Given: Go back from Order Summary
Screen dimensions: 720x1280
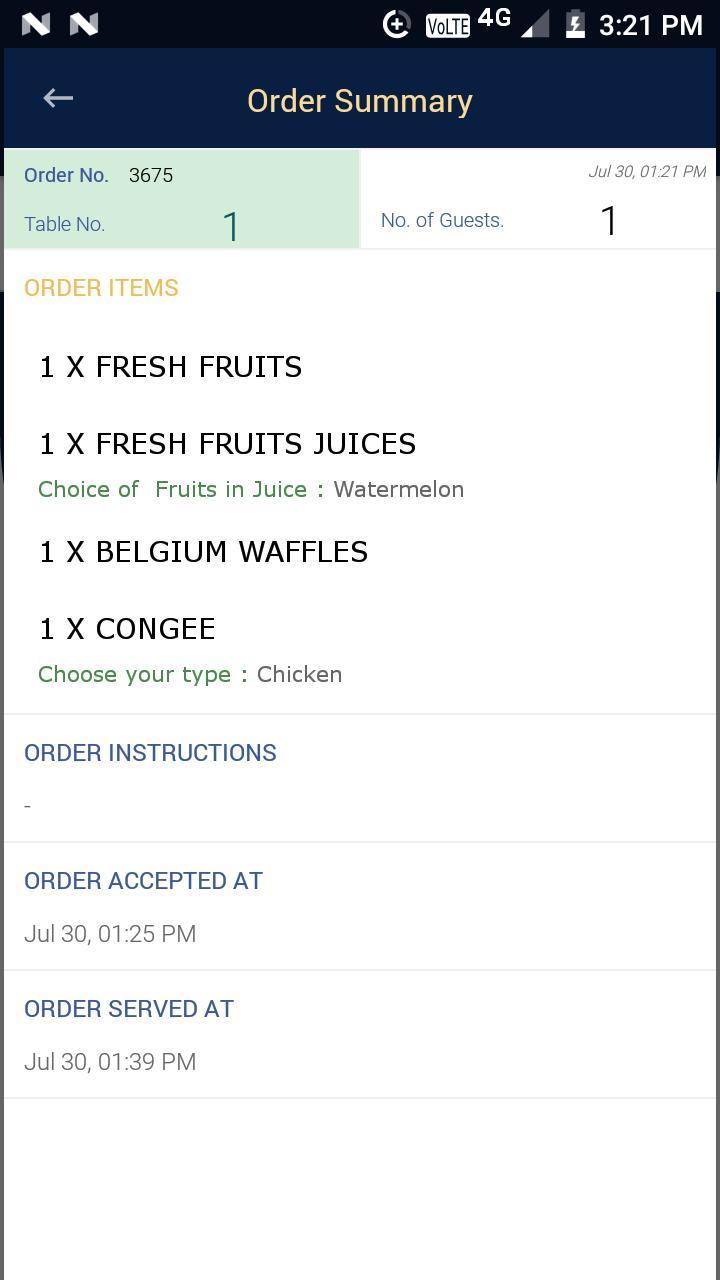Looking at the screenshot, I should (58, 98).
